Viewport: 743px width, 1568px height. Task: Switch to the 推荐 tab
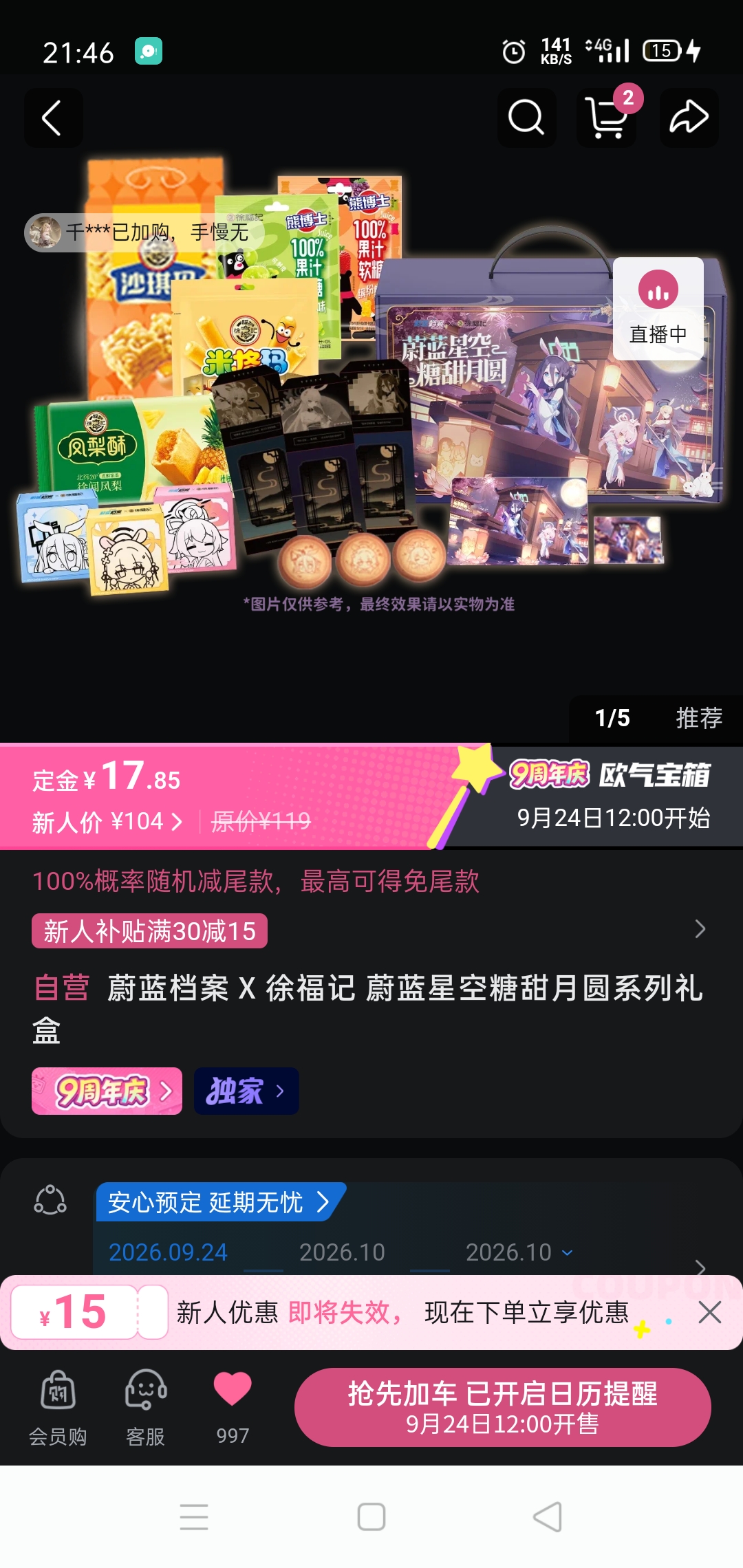(699, 718)
